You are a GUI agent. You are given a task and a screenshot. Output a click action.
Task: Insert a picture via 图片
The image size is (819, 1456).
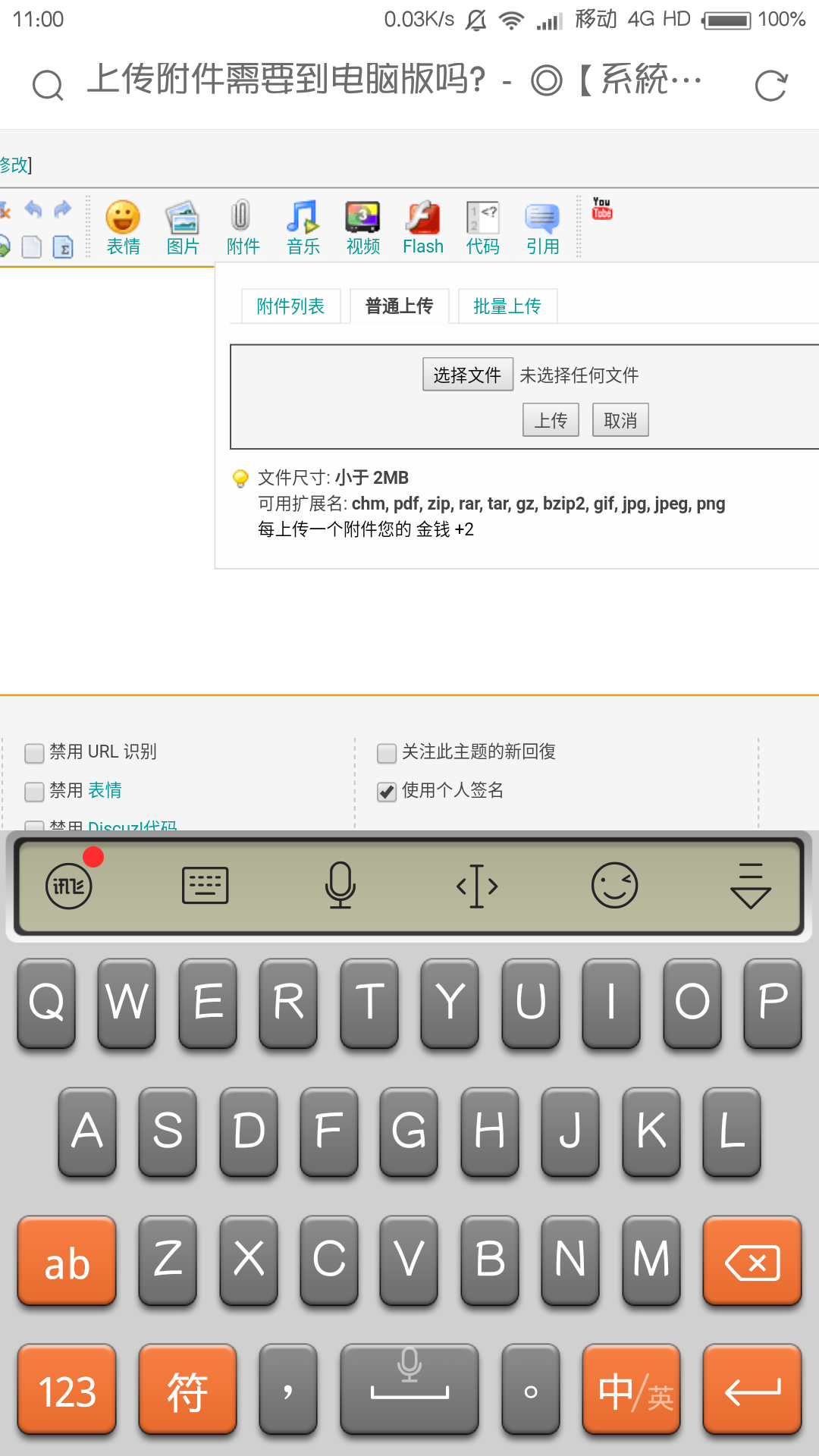(183, 227)
